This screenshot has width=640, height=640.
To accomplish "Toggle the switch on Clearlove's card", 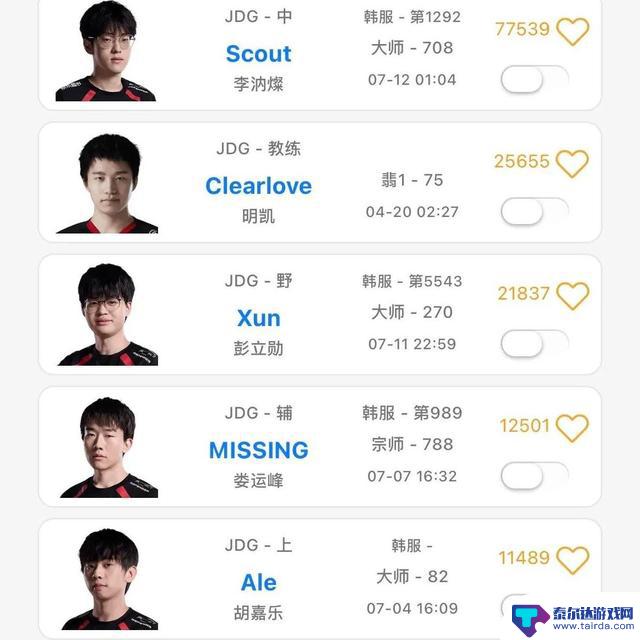I will (x=534, y=211).
